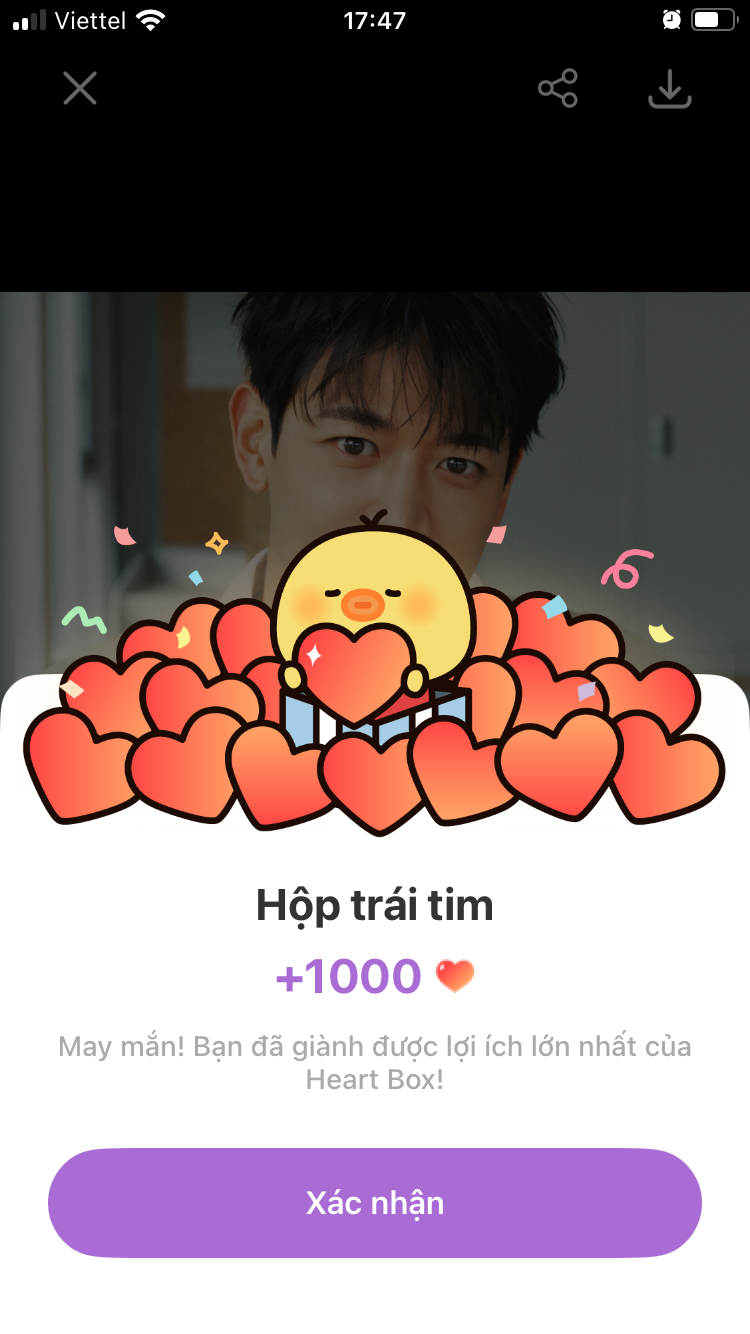Confirm the reward with Xác nhận button
Screen dimensions: 750x1334
(x=375, y=1202)
